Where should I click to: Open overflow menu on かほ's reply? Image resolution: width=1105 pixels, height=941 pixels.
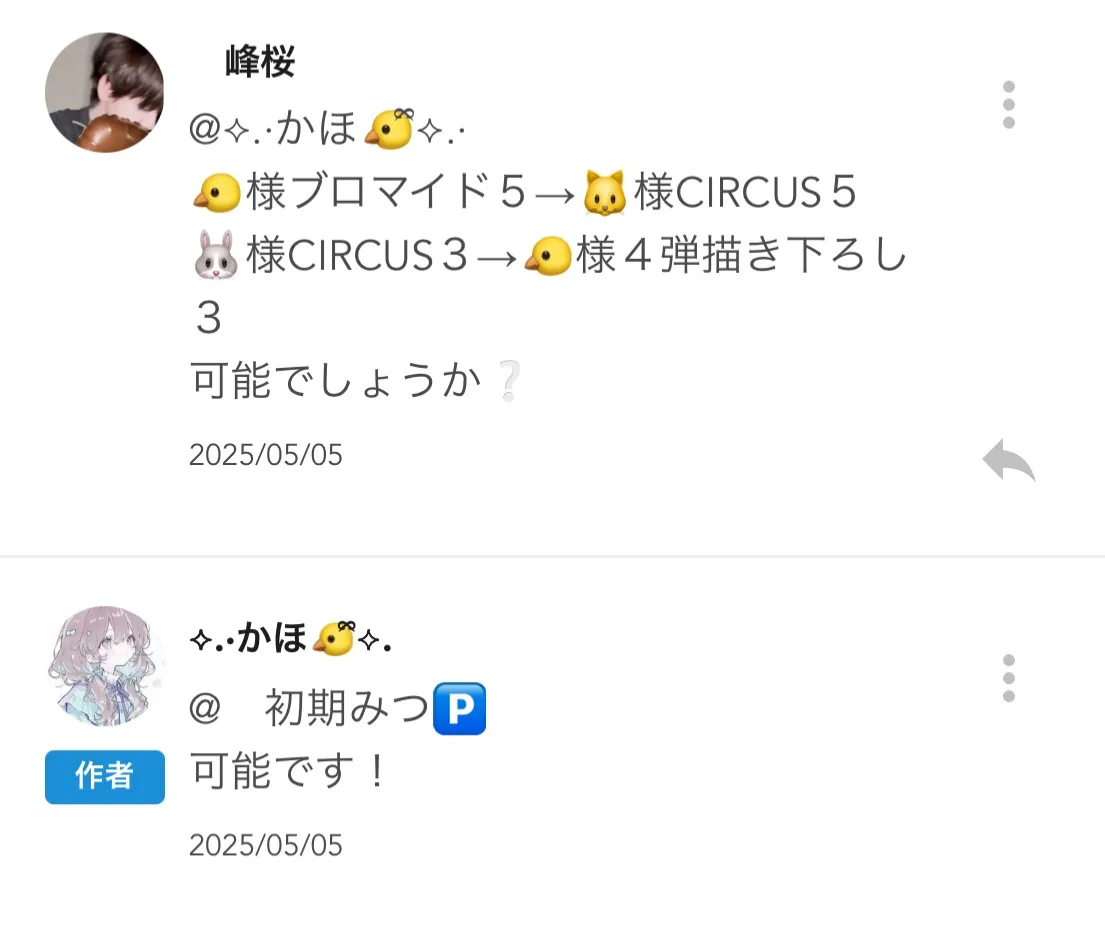tap(1008, 678)
